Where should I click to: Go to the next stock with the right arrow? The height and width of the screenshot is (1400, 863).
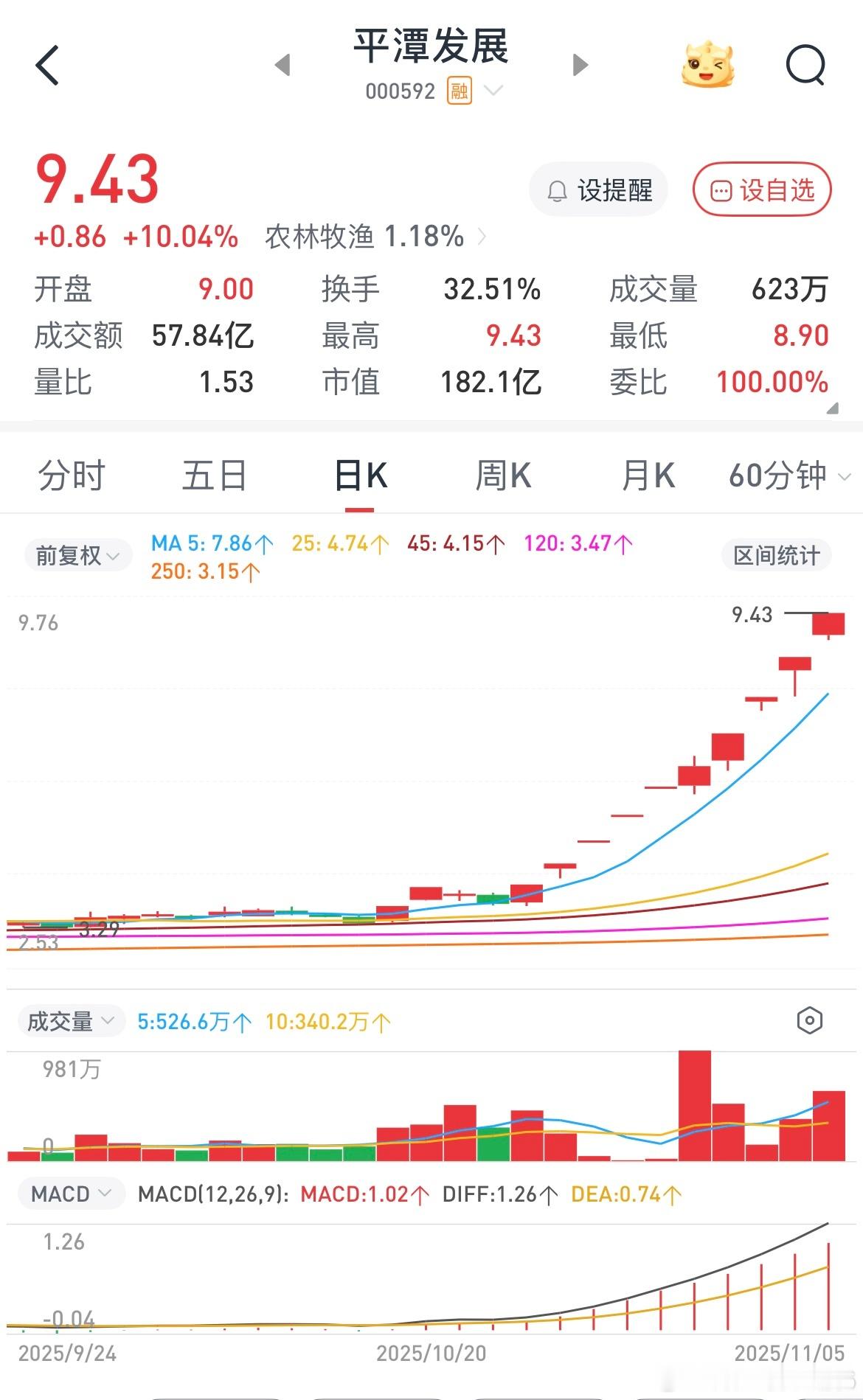(x=580, y=65)
